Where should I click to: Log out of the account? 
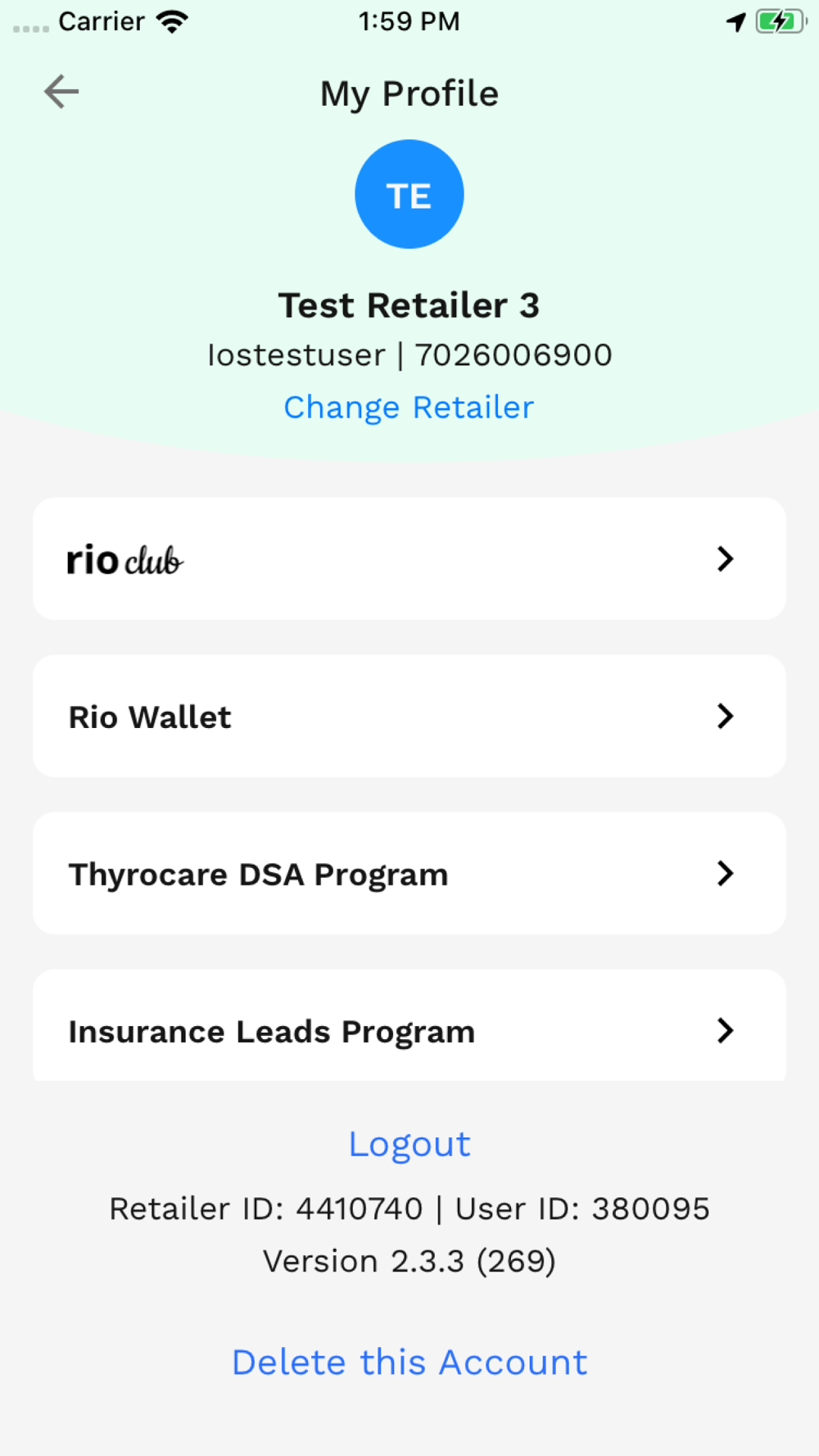(409, 1145)
